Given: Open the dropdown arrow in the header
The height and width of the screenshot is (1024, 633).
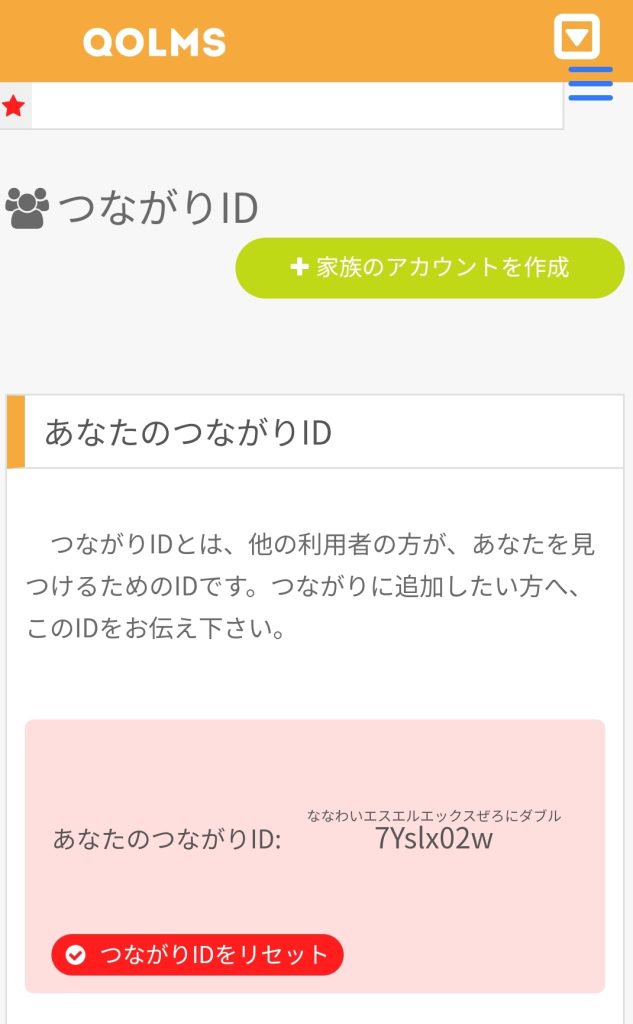Looking at the screenshot, I should [x=576, y=38].
